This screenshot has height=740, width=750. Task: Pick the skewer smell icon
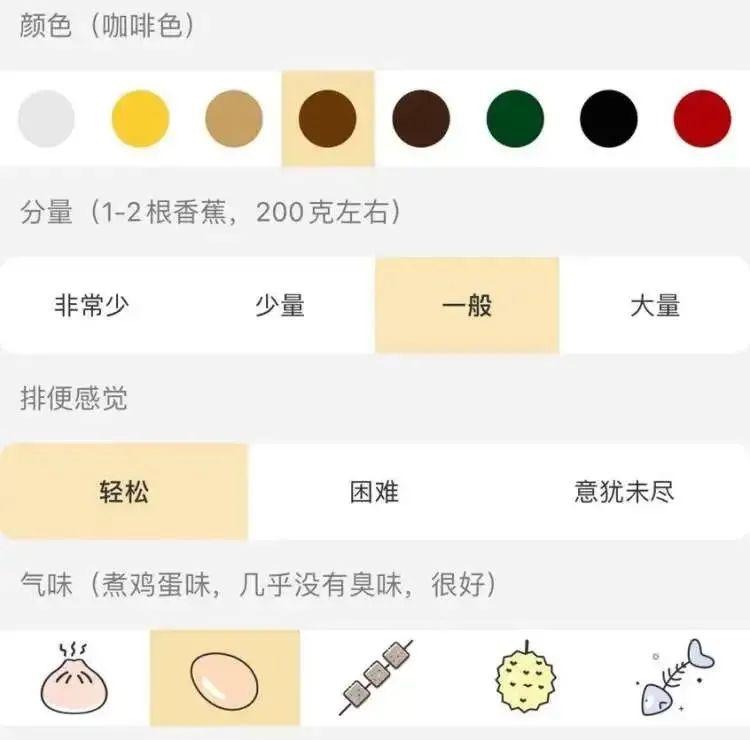(374, 679)
